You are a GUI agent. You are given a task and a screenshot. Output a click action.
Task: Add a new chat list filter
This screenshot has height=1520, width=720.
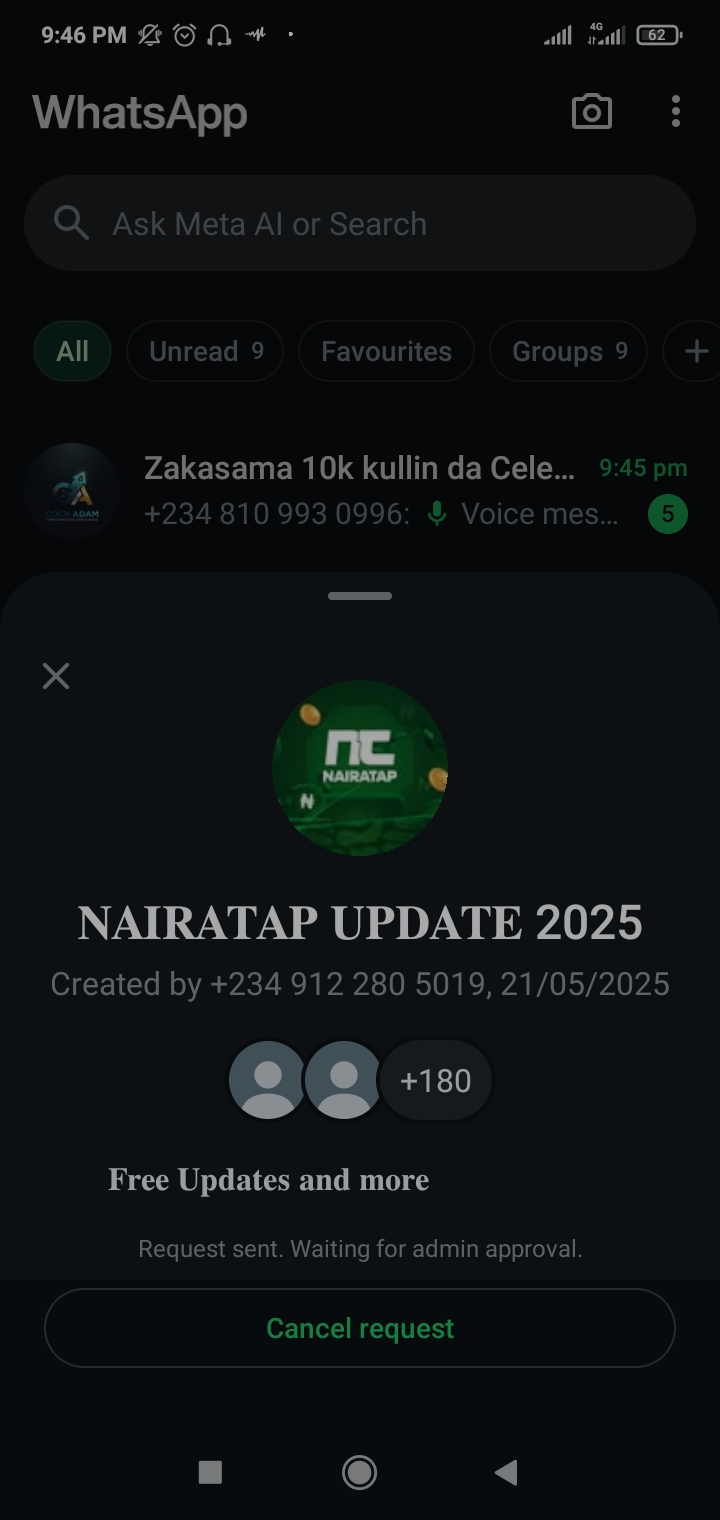click(696, 352)
